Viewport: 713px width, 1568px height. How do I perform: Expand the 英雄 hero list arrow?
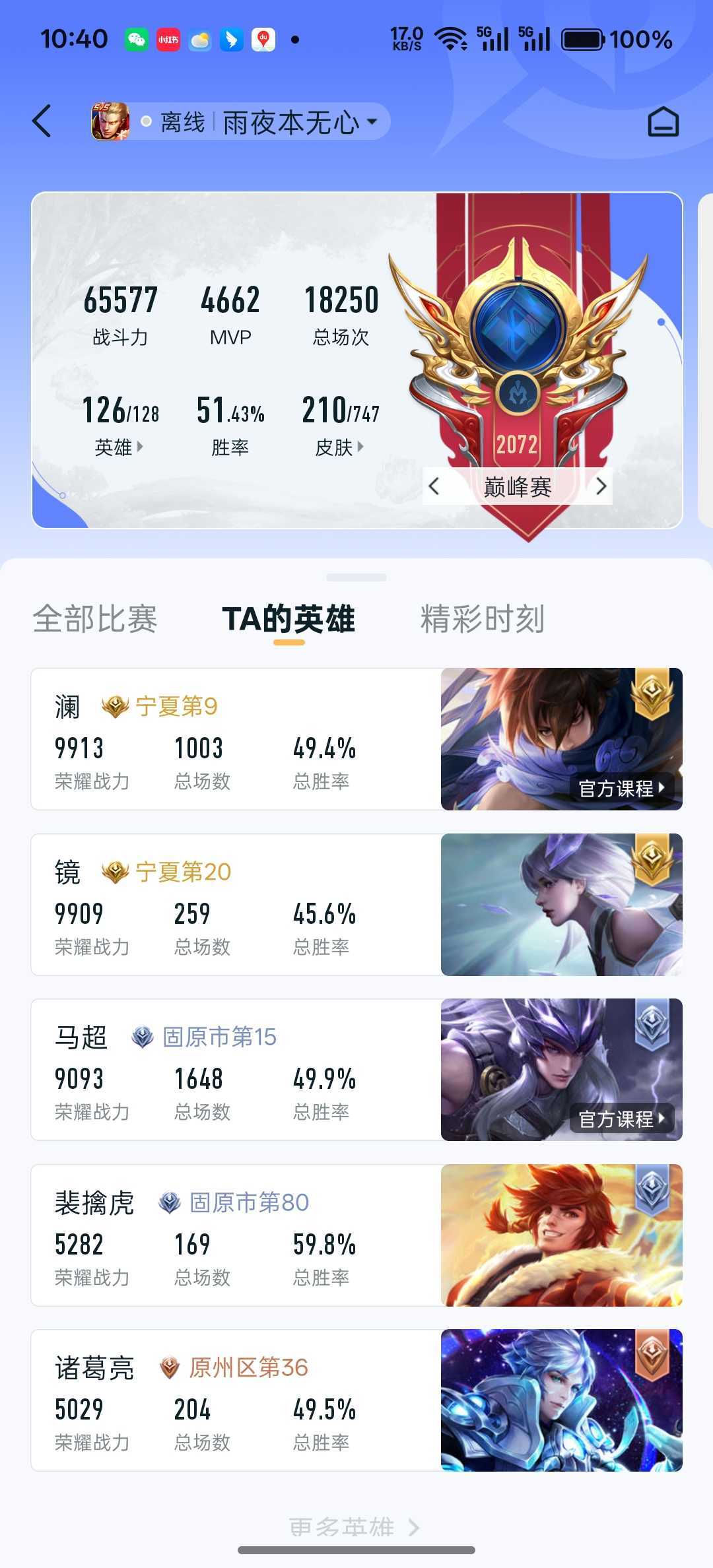pos(141,447)
